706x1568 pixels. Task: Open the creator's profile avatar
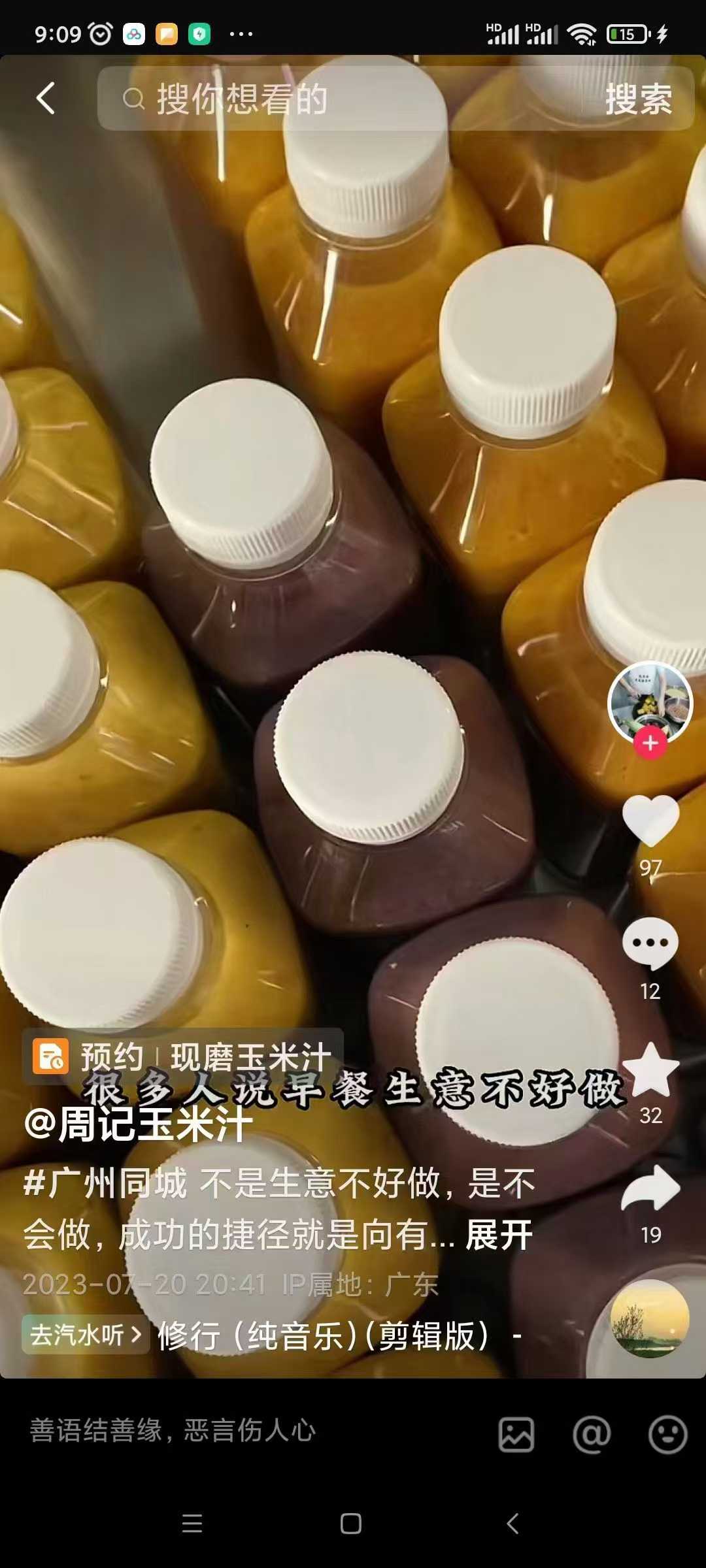click(650, 703)
